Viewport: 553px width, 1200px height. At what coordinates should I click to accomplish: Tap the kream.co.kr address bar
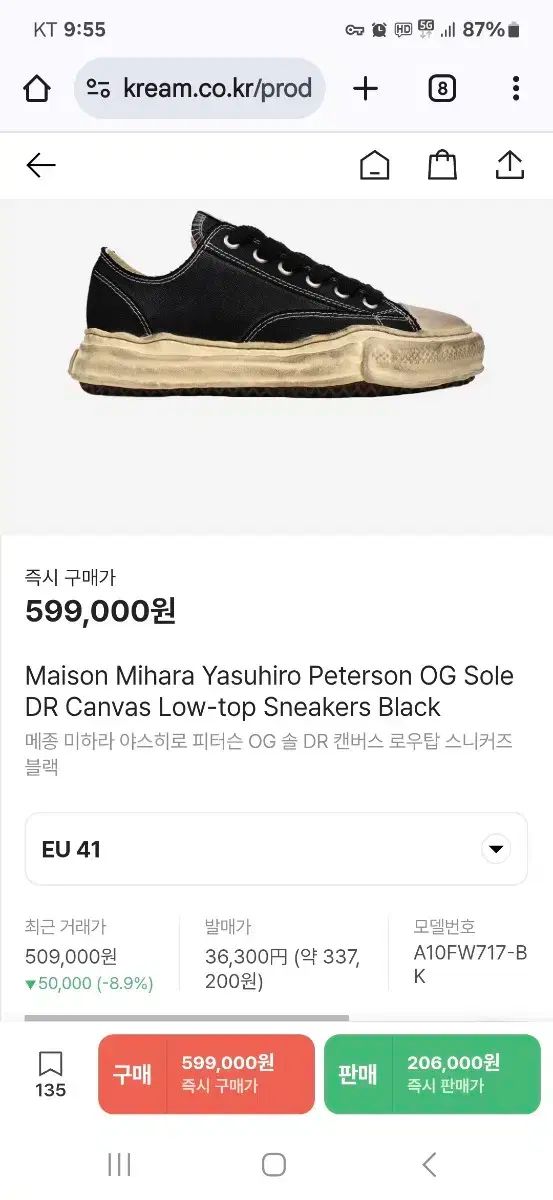point(199,89)
